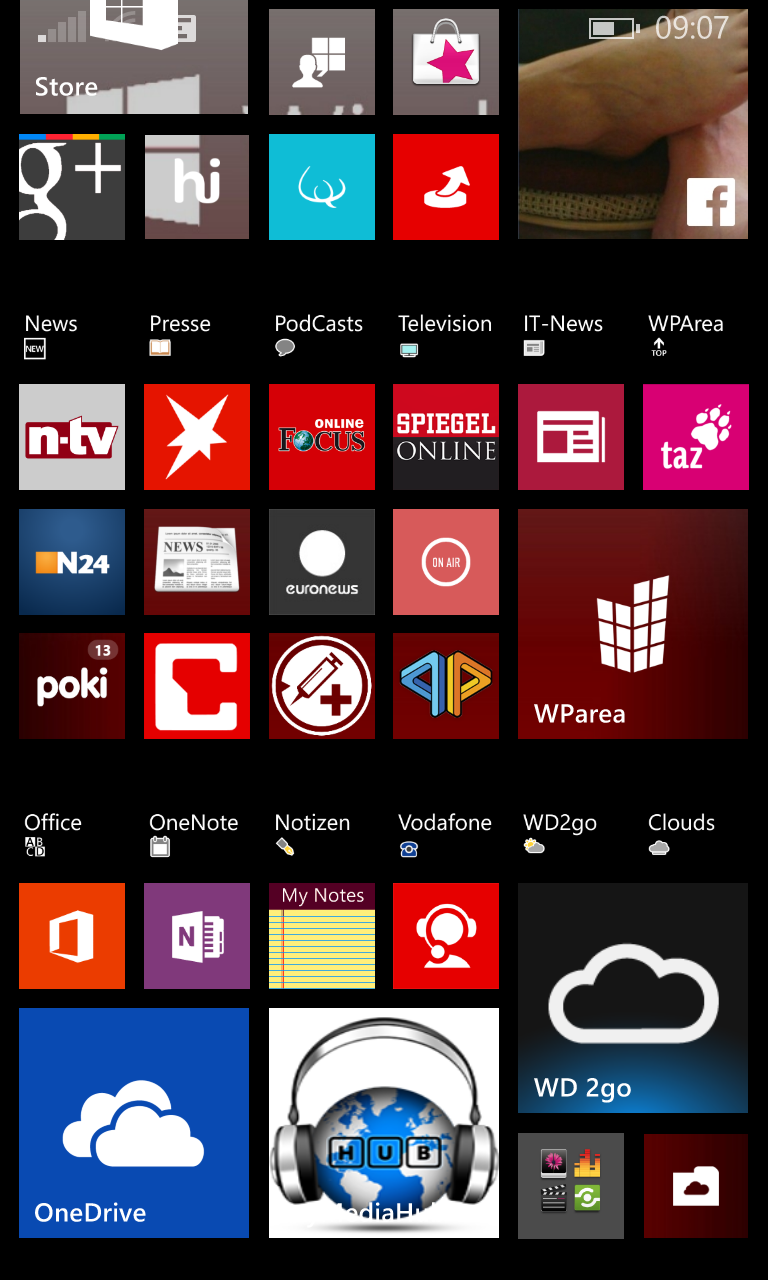Launch the Google+ app tile

click(x=72, y=187)
